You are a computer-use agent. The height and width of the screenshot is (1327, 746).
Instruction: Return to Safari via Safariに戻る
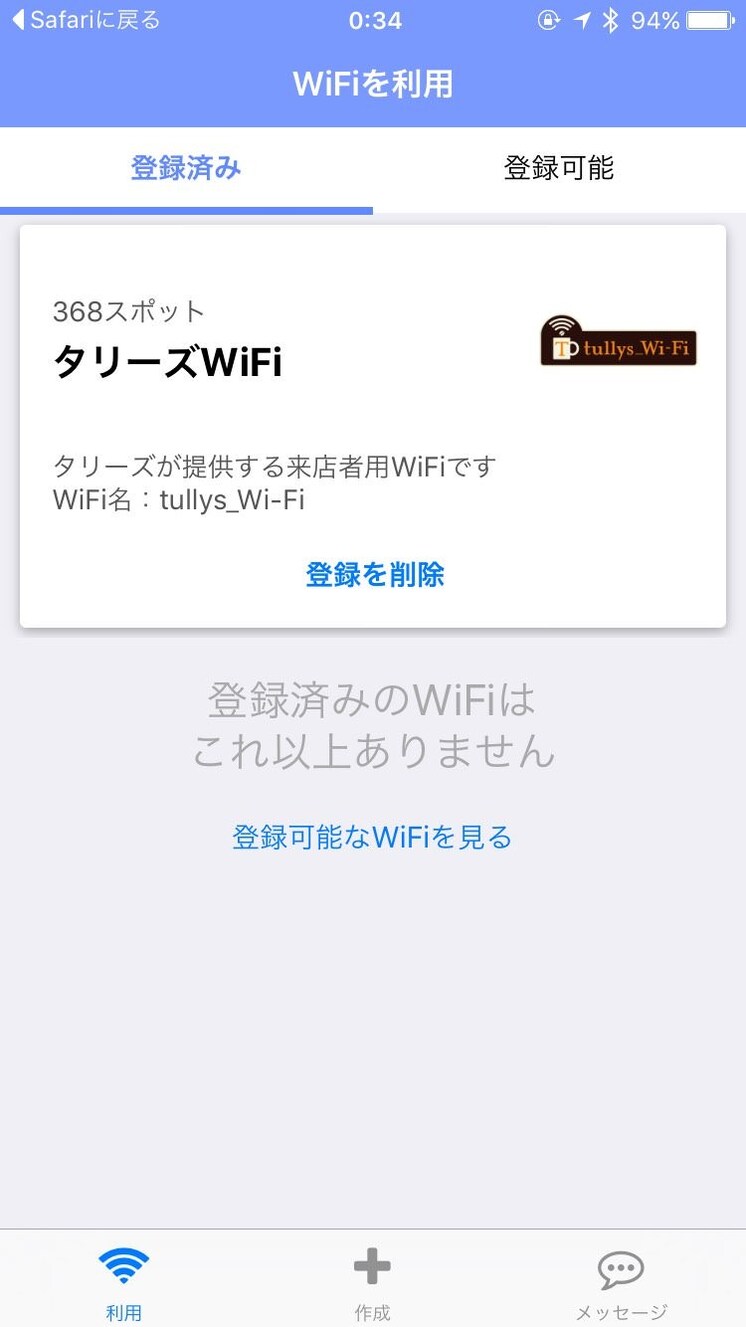tap(85, 20)
